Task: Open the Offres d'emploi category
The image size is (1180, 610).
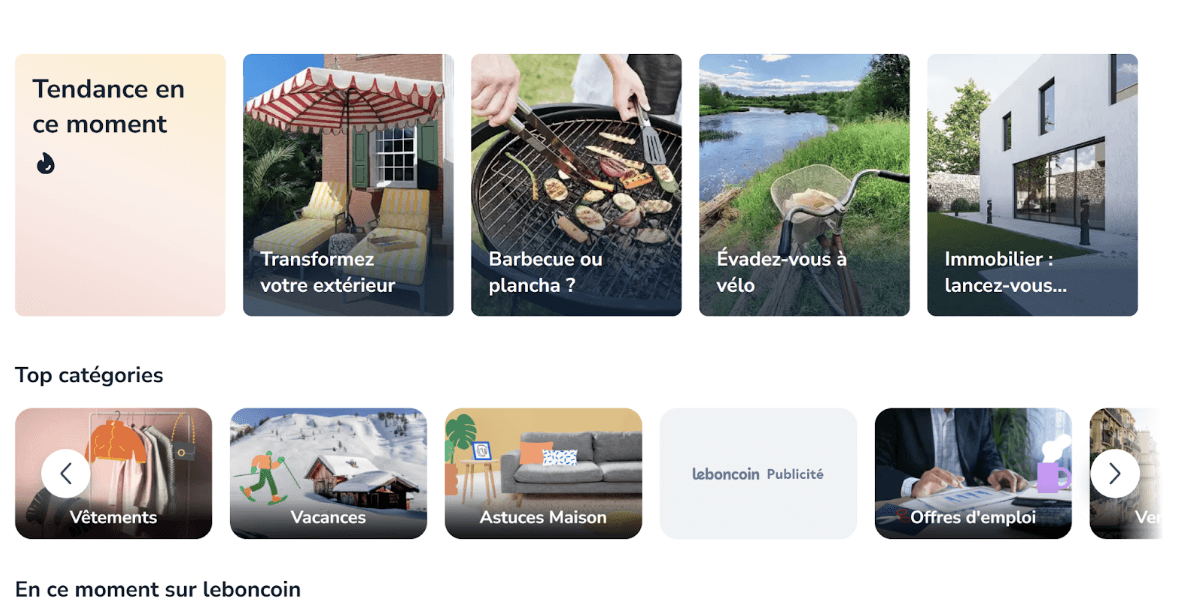Action: click(x=972, y=473)
